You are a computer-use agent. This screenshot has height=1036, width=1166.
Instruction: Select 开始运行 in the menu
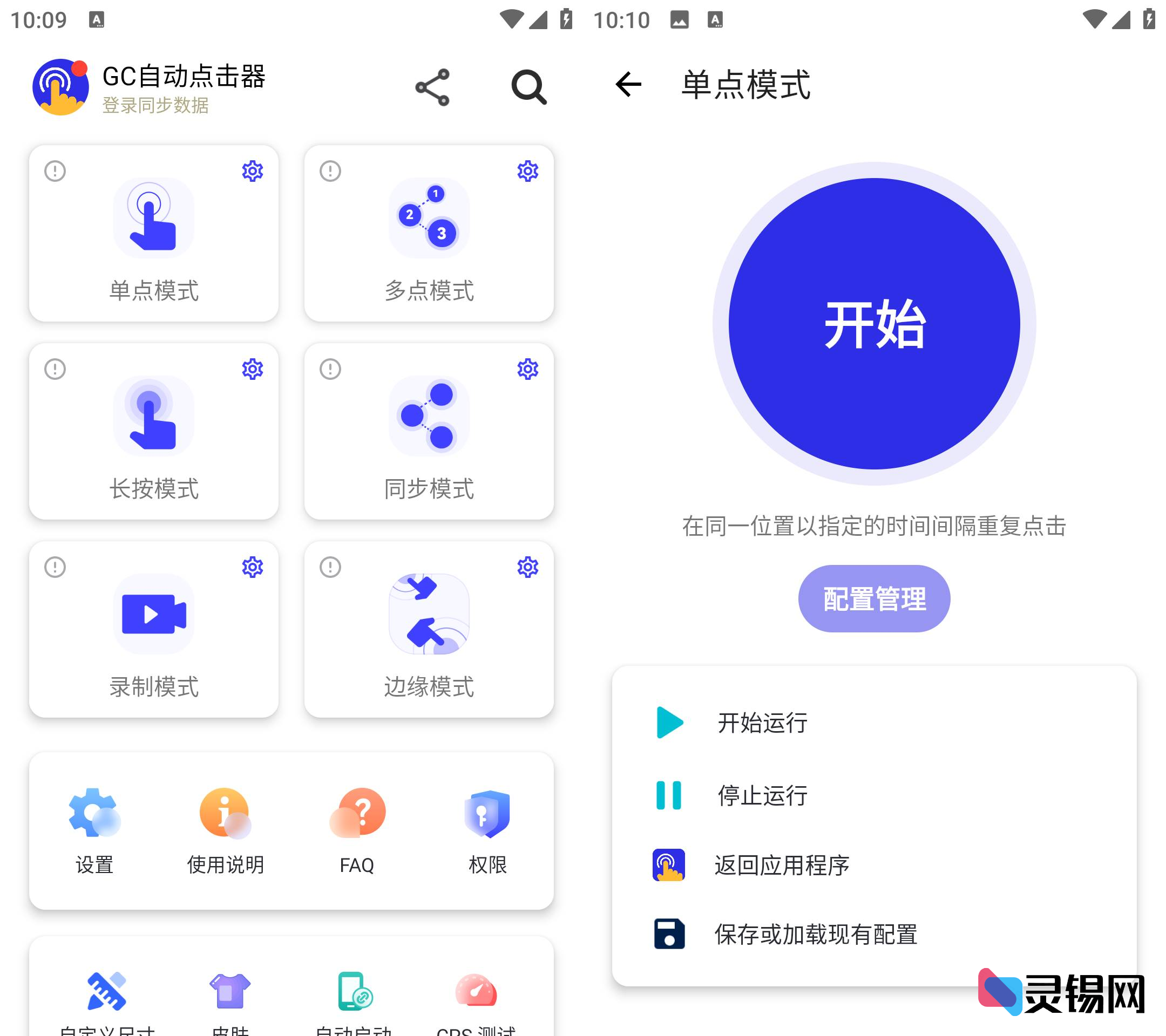(762, 723)
